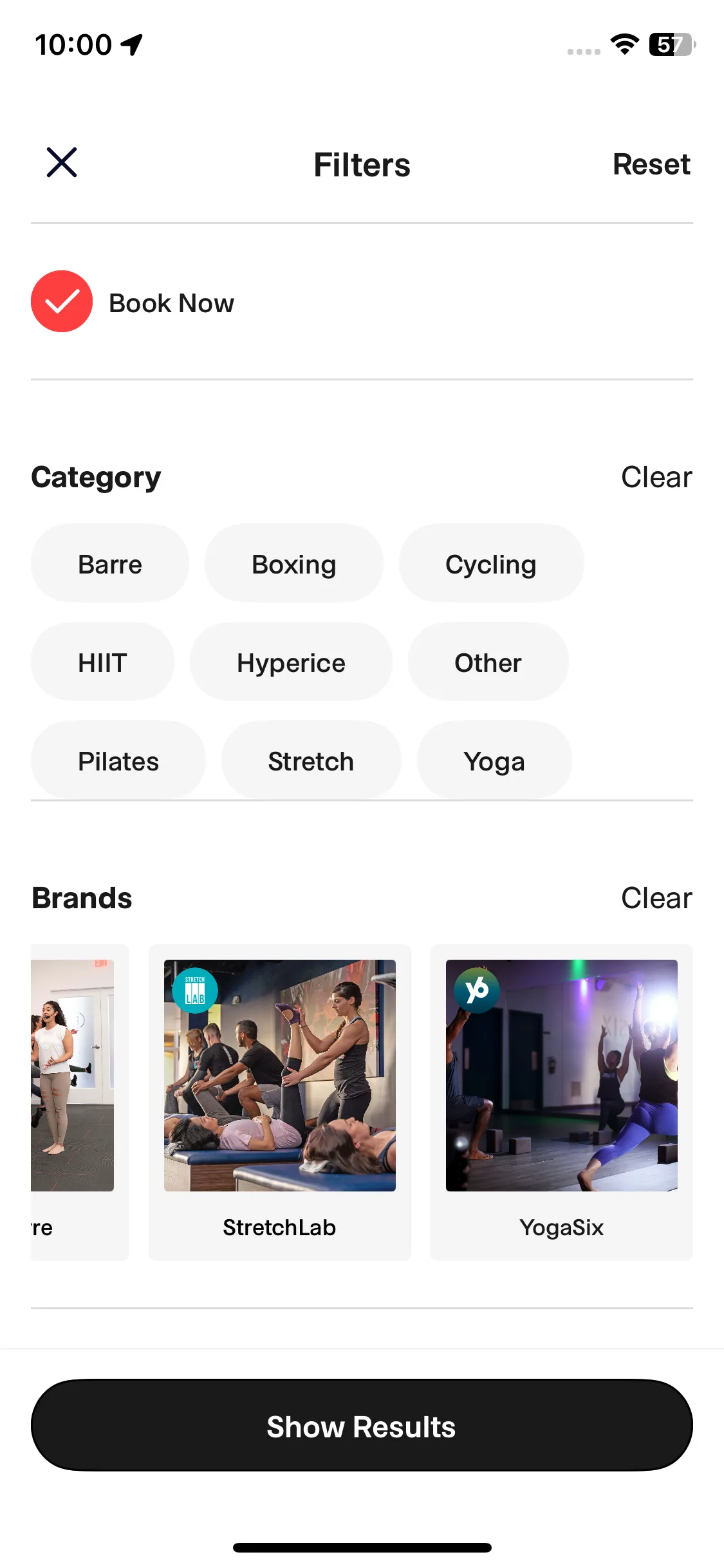Tap the Other category chip
The height and width of the screenshot is (1568, 724).
(x=488, y=662)
